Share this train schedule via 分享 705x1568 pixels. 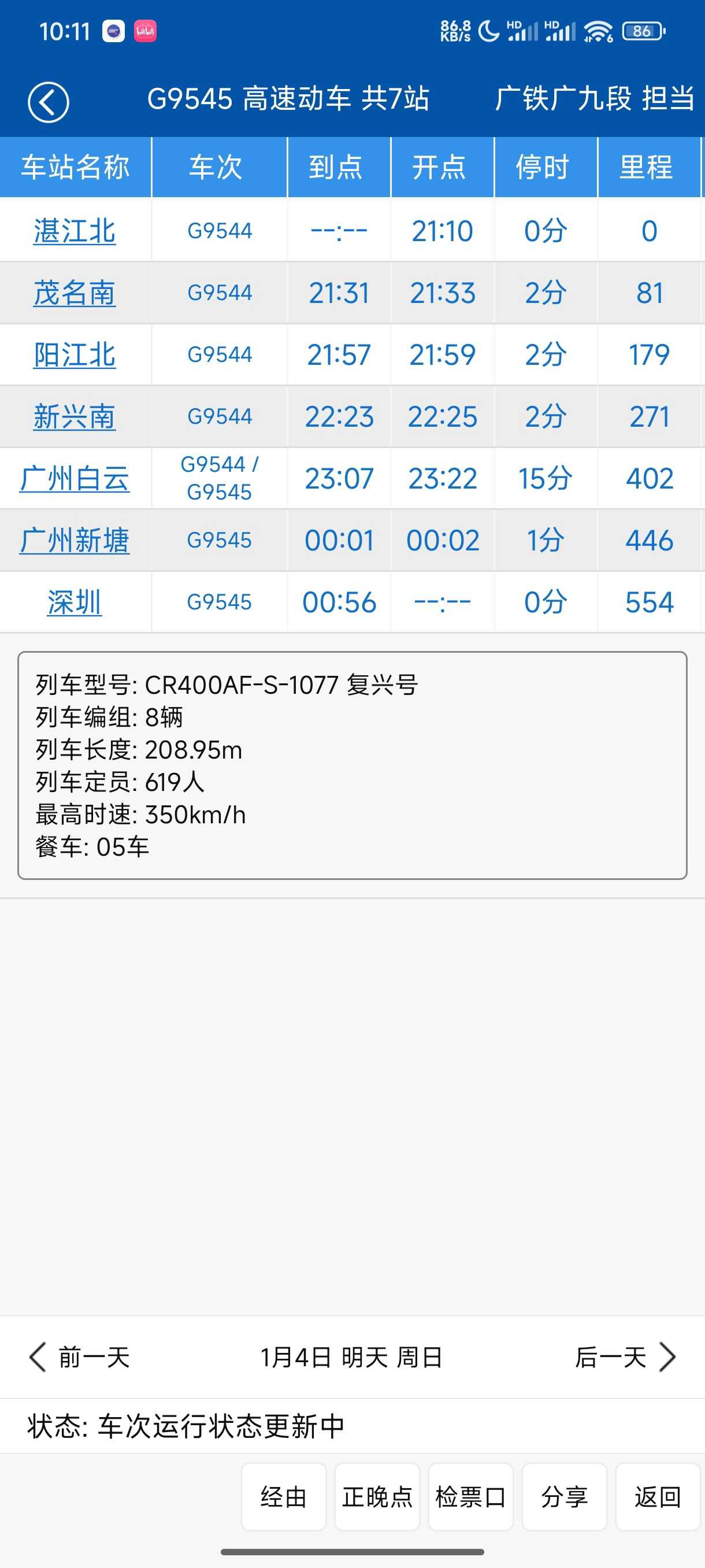pos(565,1497)
